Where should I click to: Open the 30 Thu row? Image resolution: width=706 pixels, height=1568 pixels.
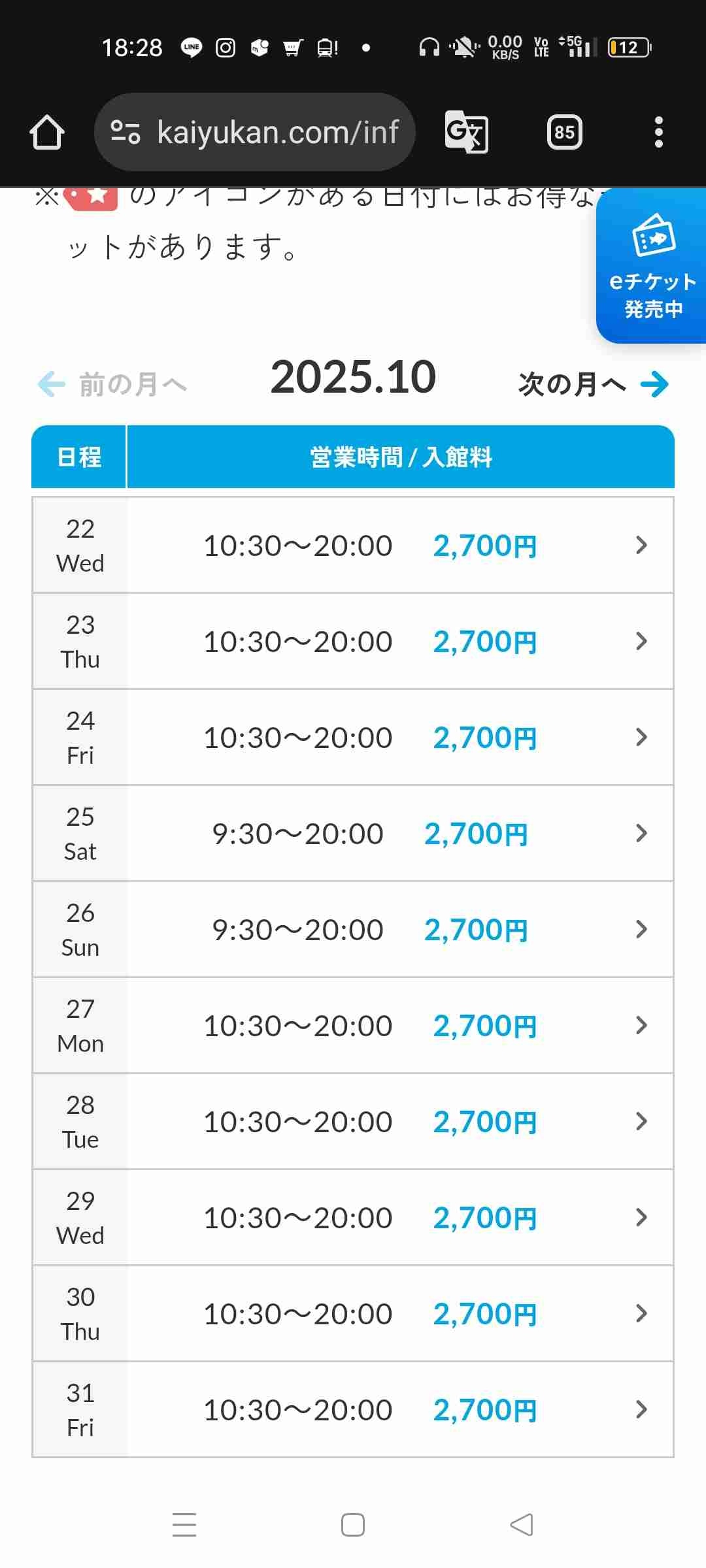pyautogui.click(x=353, y=1314)
